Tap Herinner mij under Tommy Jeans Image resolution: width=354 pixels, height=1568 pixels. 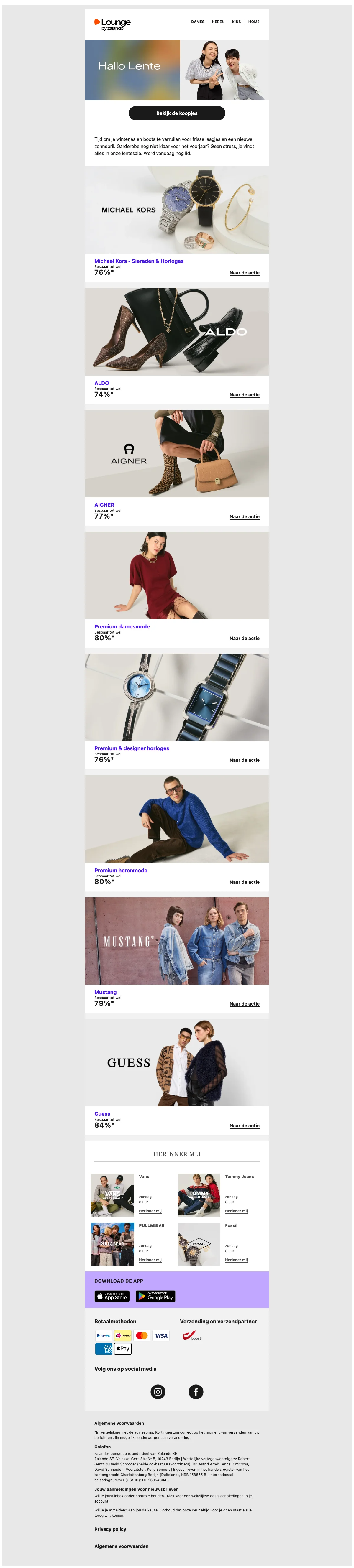point(236,1211)
